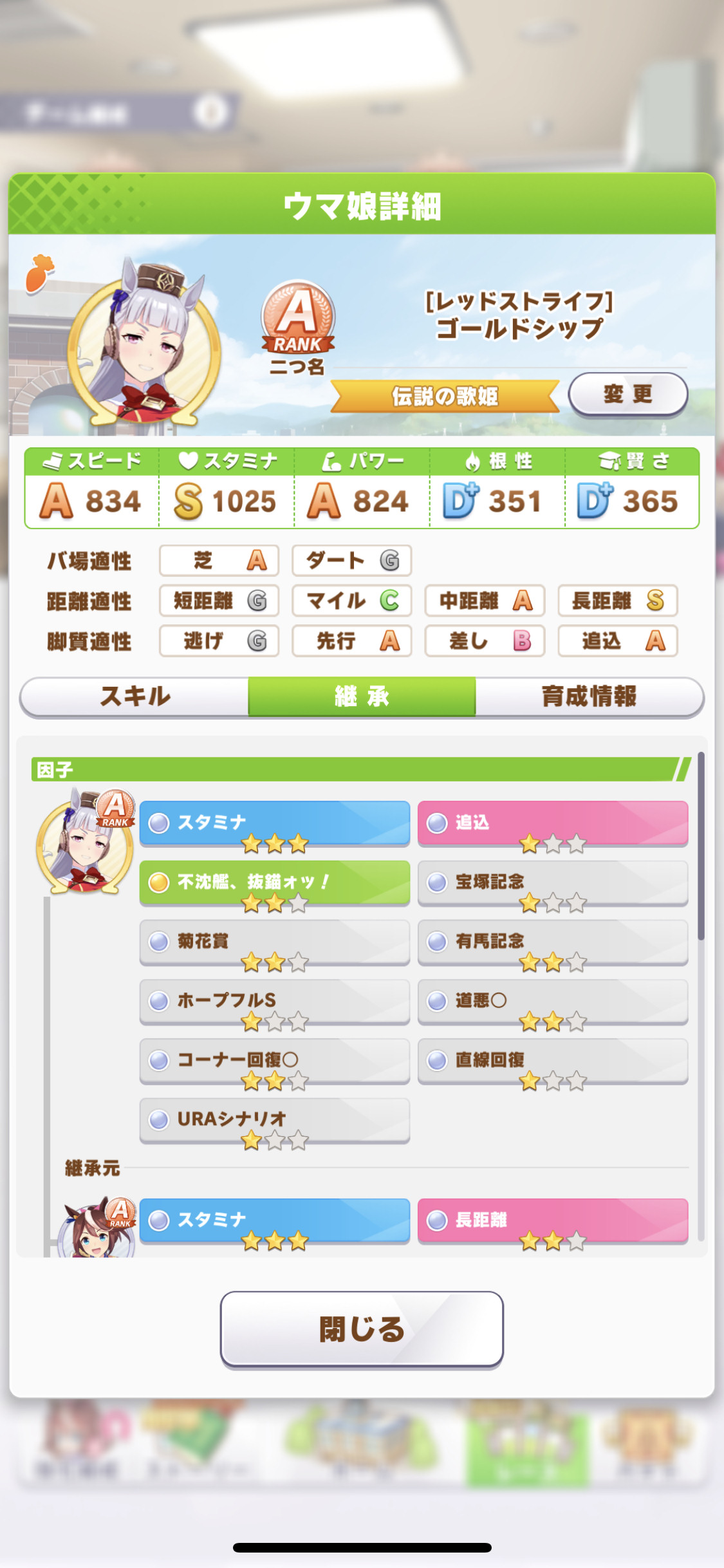This screenshot has height=1568, width=724.
Task: Tap the 変更 button to change nickname
Action: [627, 394]
